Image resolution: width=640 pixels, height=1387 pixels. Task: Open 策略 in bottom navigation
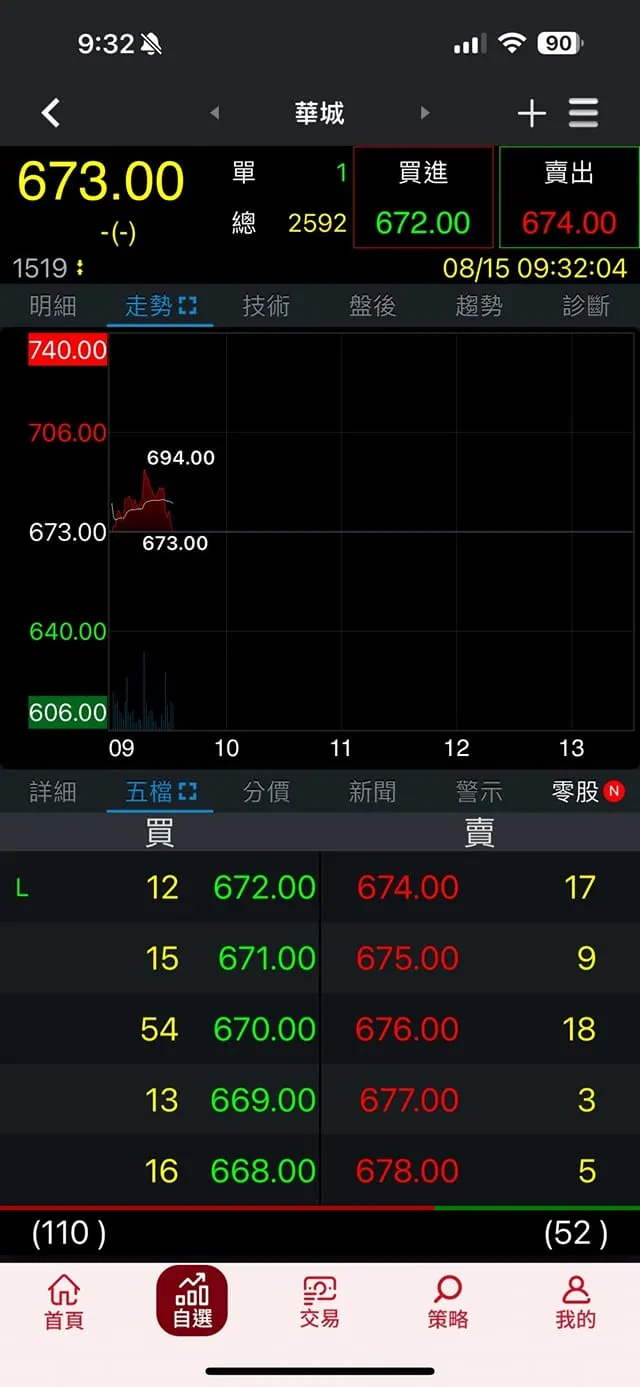coord(448,1302)
